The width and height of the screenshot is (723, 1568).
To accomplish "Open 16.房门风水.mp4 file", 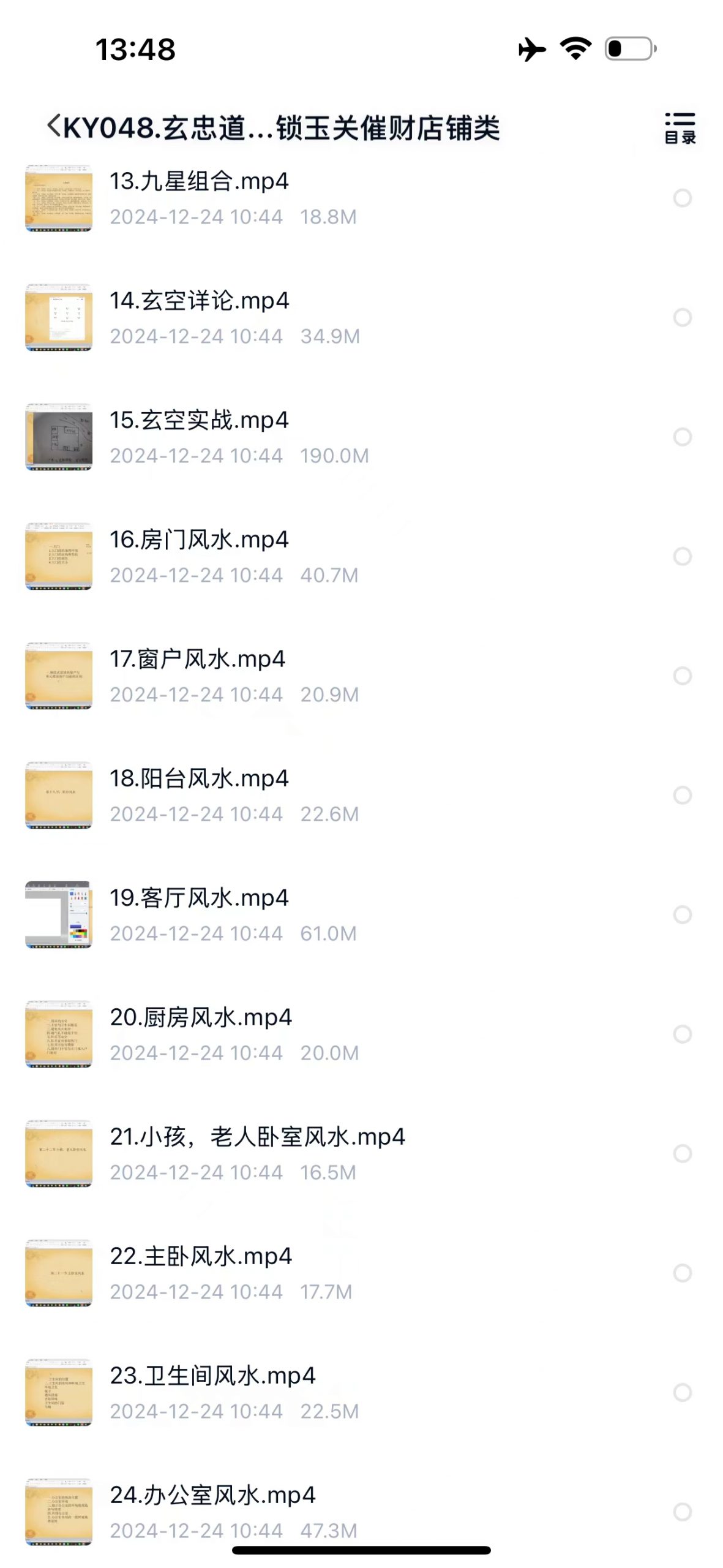I will pos(199,540).
